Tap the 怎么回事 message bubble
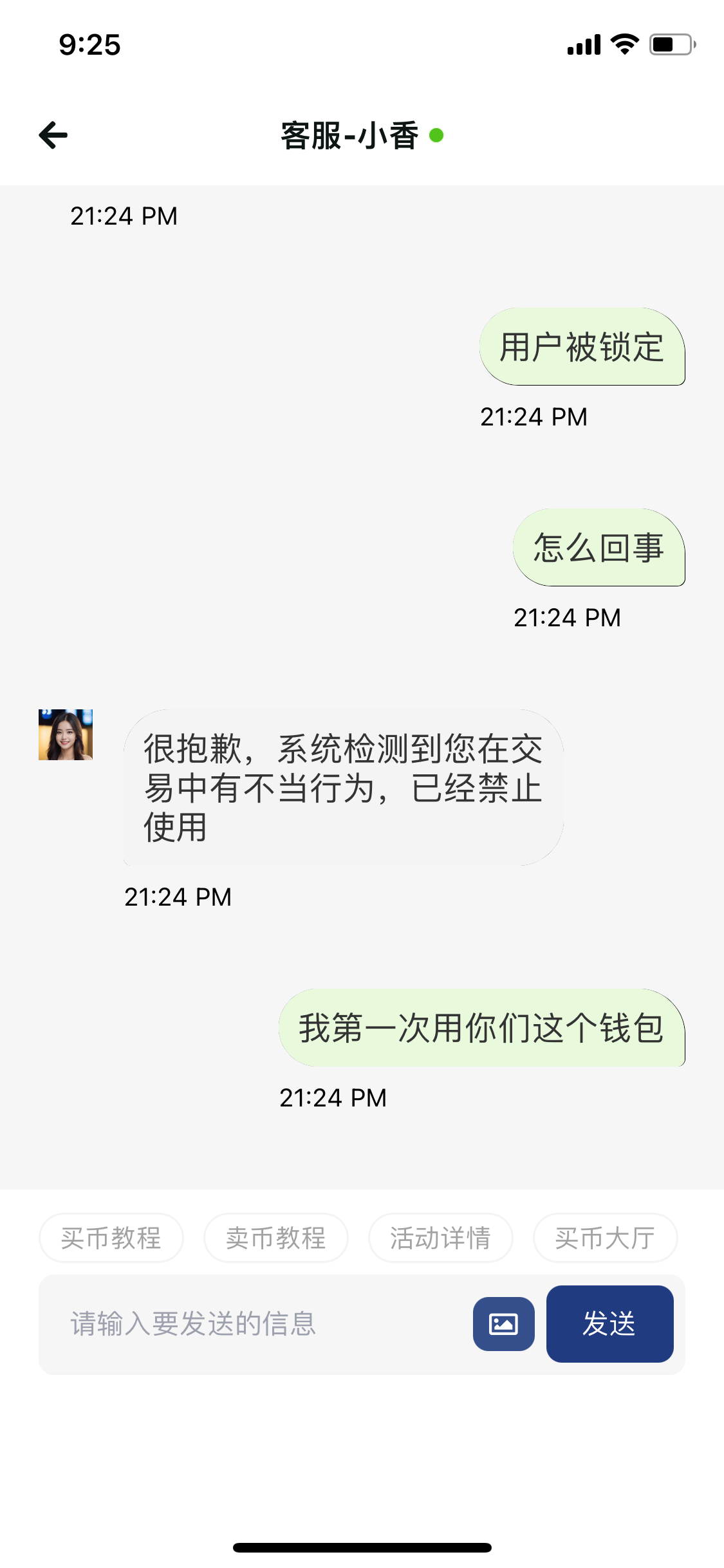 (599, 550)
